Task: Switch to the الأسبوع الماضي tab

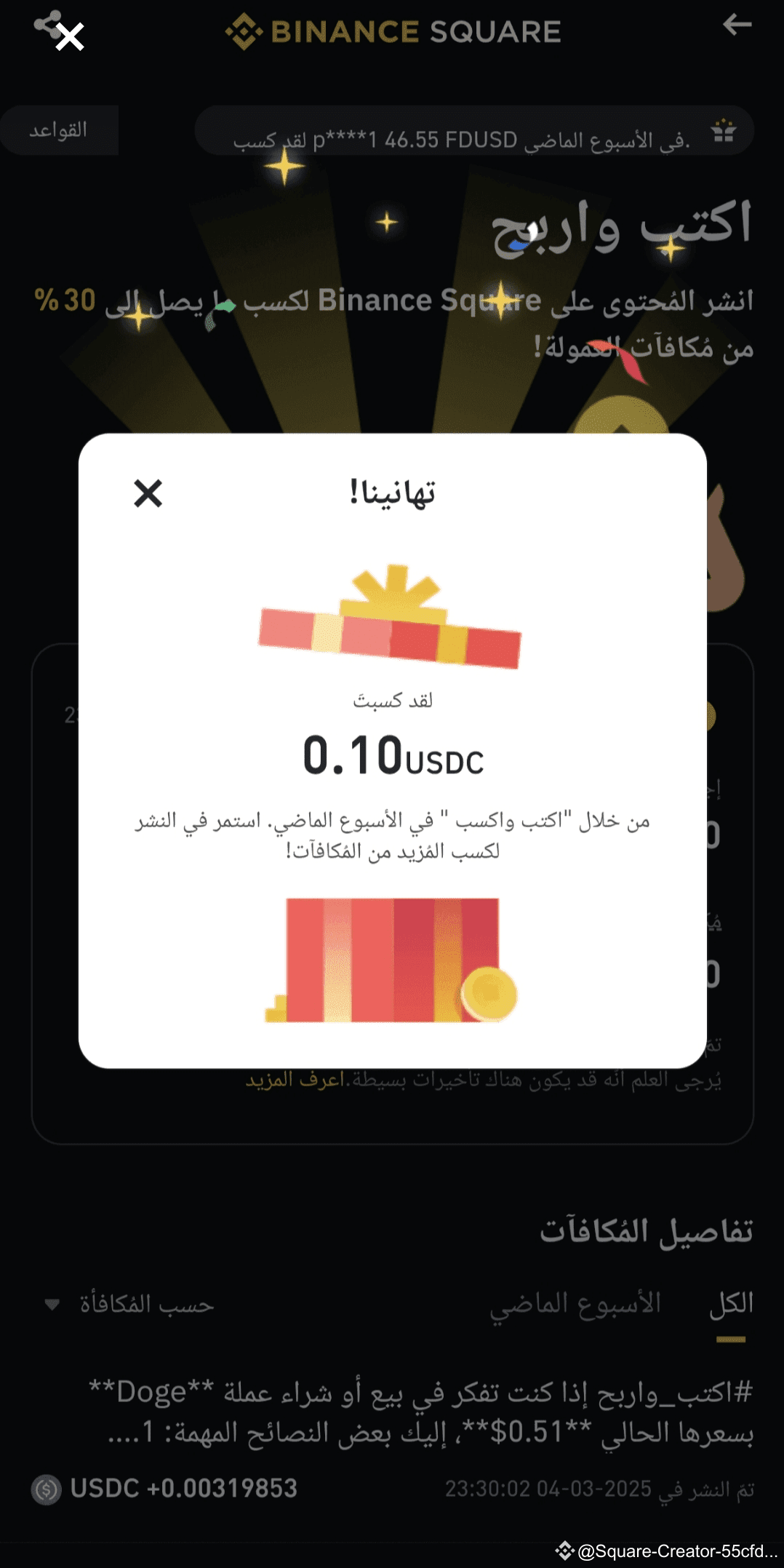Action: 575,1304
